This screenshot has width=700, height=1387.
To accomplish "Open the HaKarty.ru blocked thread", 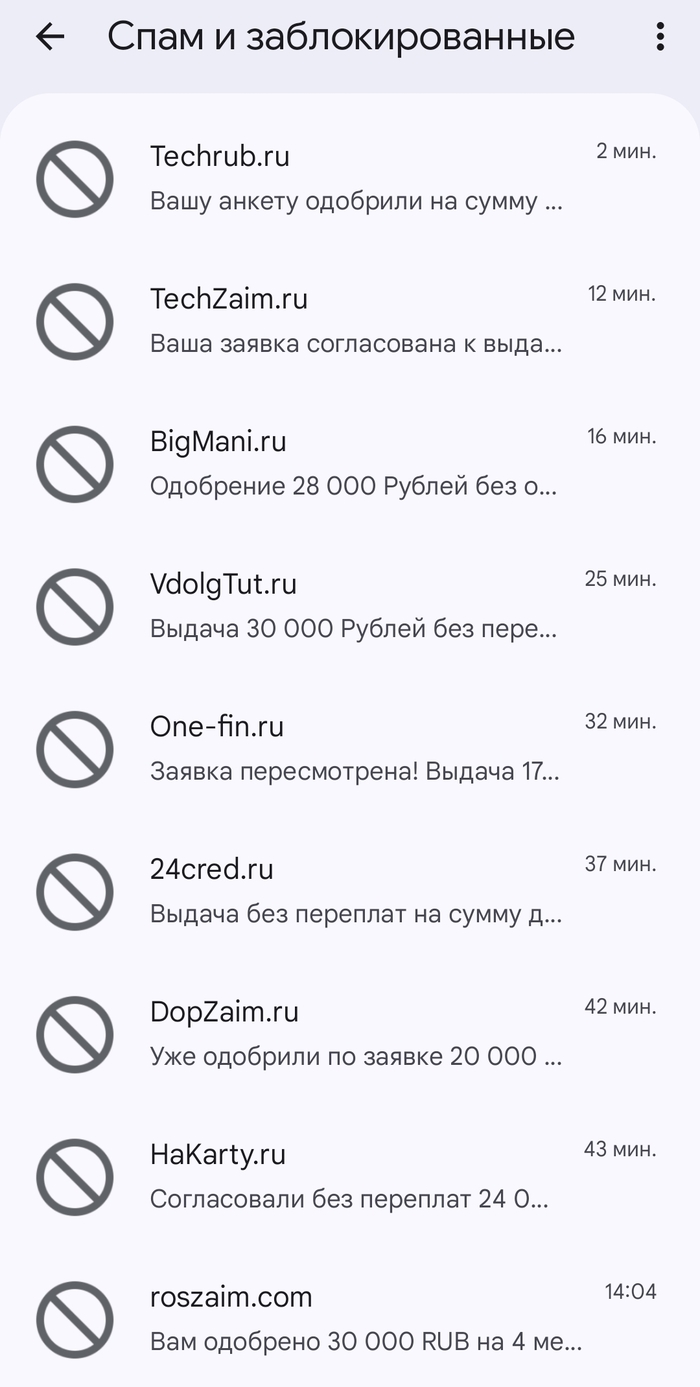I will pyautogui.click(x=355, y=1176).
